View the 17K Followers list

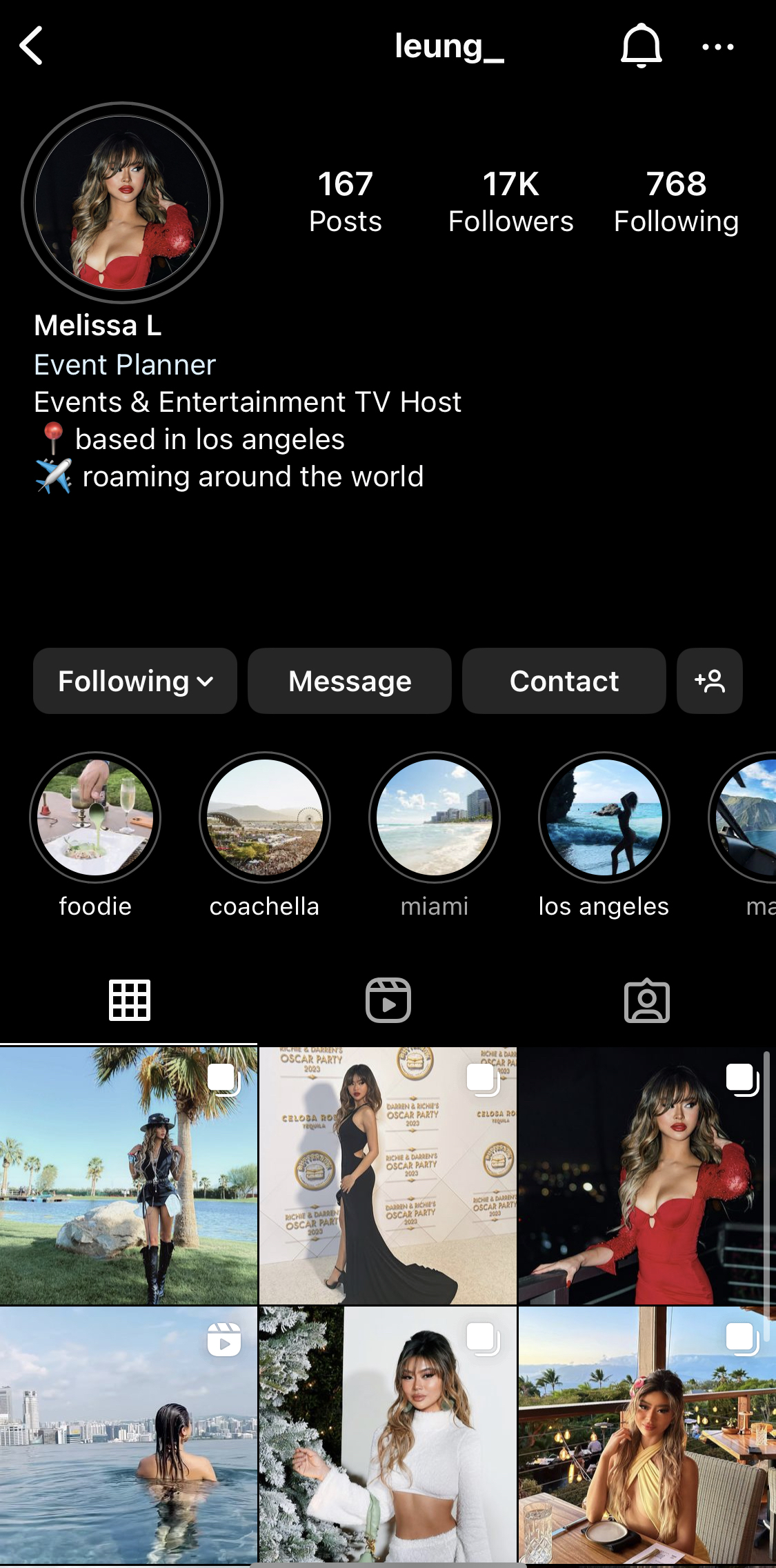click(x=510, y=202)
